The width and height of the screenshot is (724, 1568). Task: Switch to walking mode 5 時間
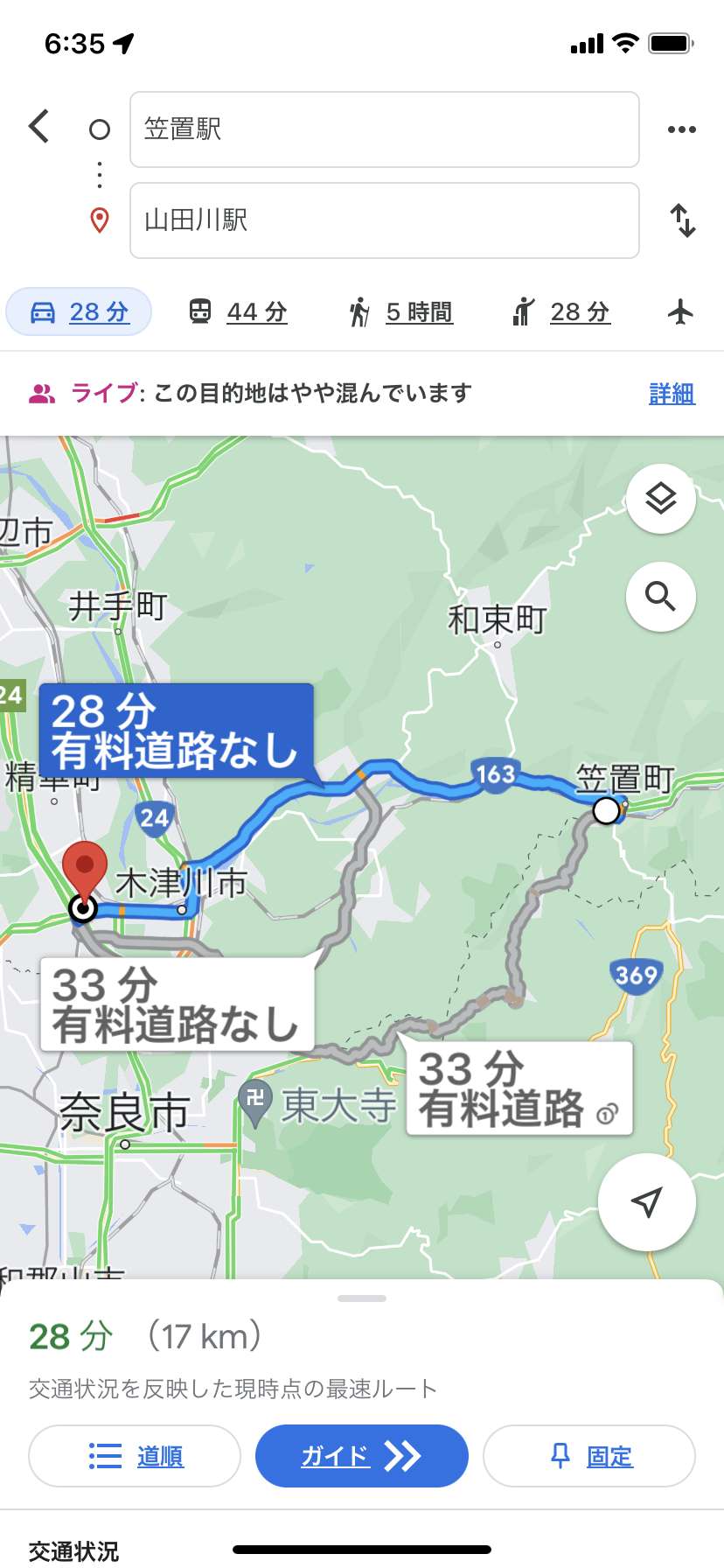(400, 311)
